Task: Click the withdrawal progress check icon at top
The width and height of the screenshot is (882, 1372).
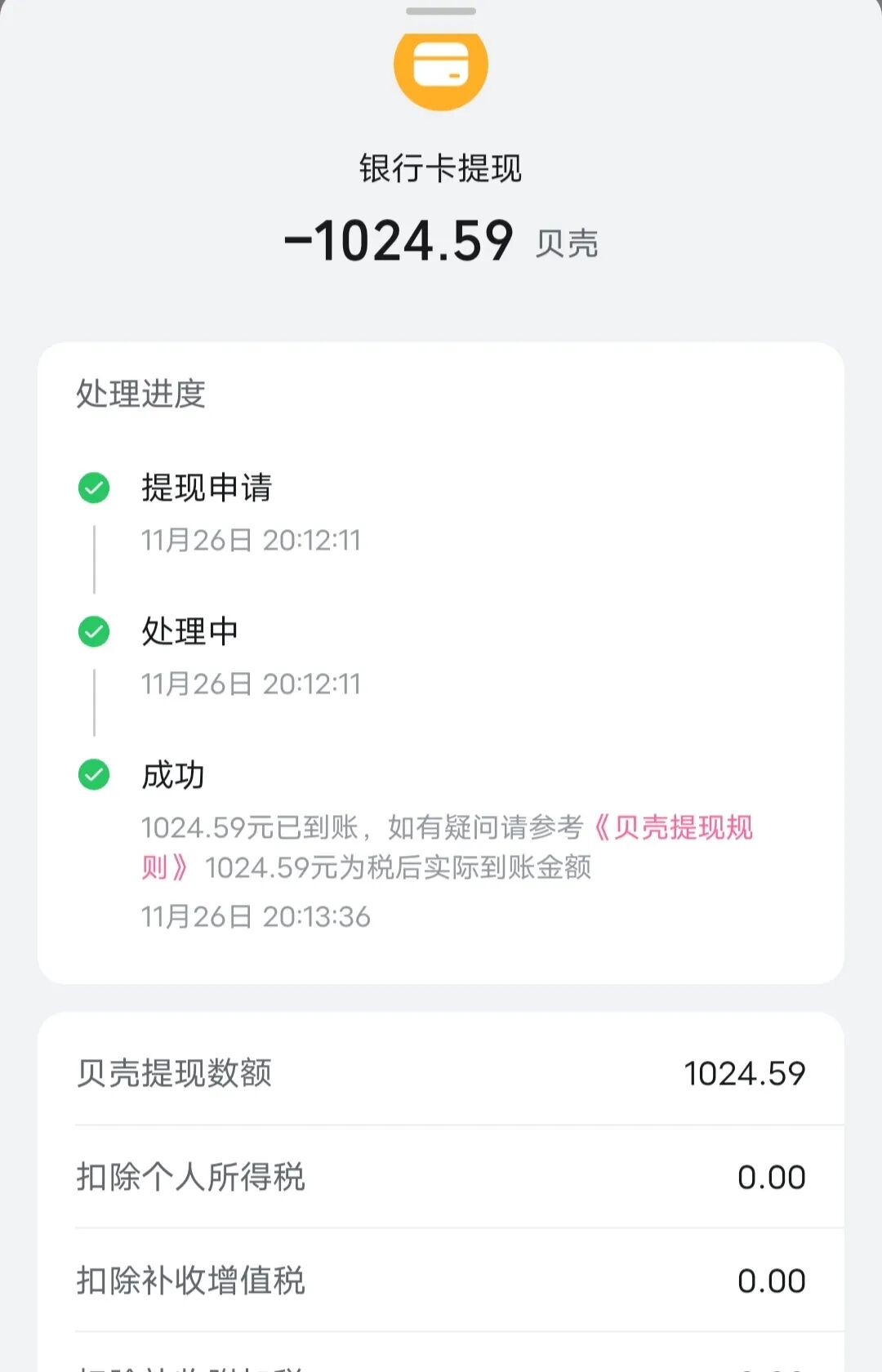Action: (x=94, y=488)
